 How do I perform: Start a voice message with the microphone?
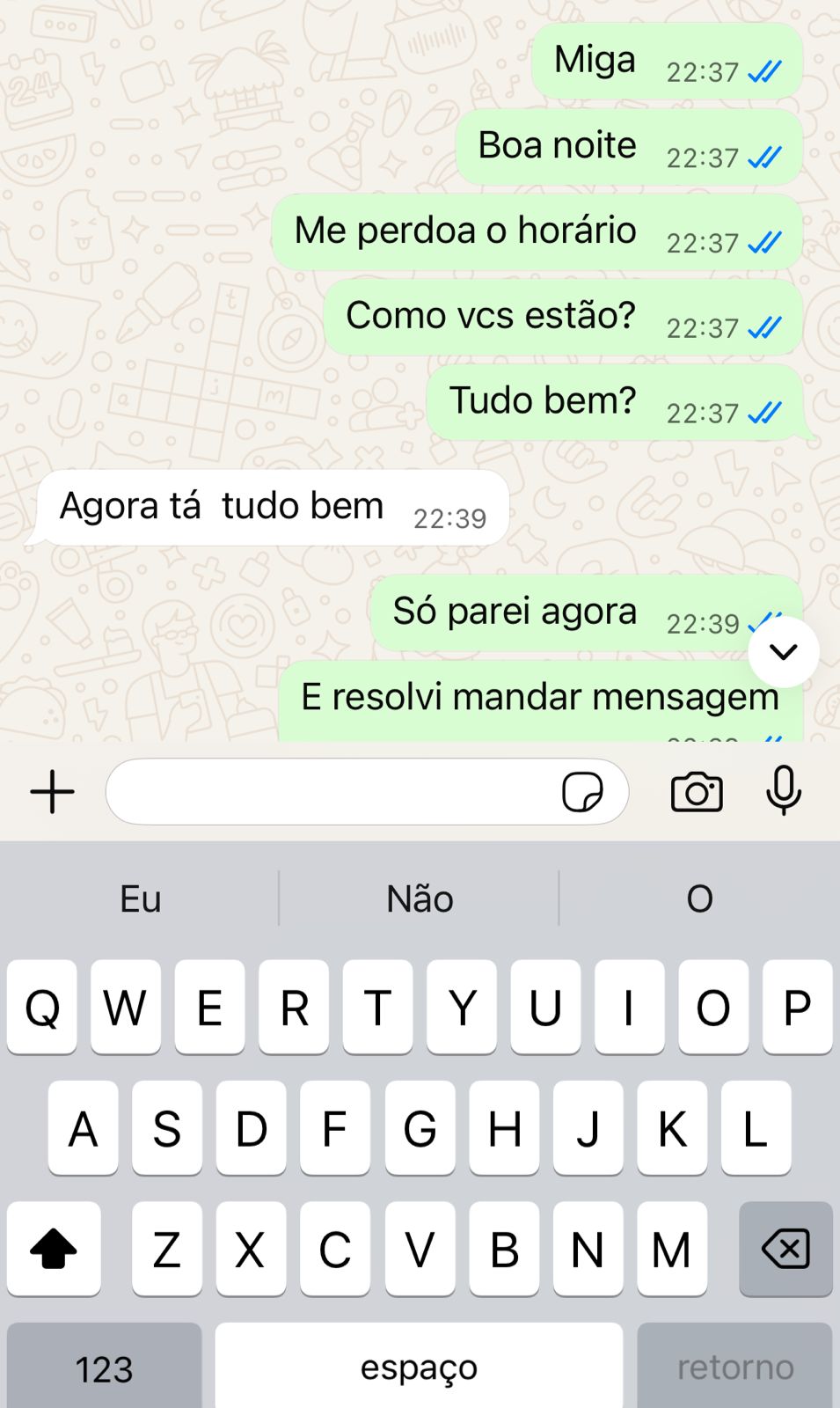pyautogui.click(x=783, y=790)
